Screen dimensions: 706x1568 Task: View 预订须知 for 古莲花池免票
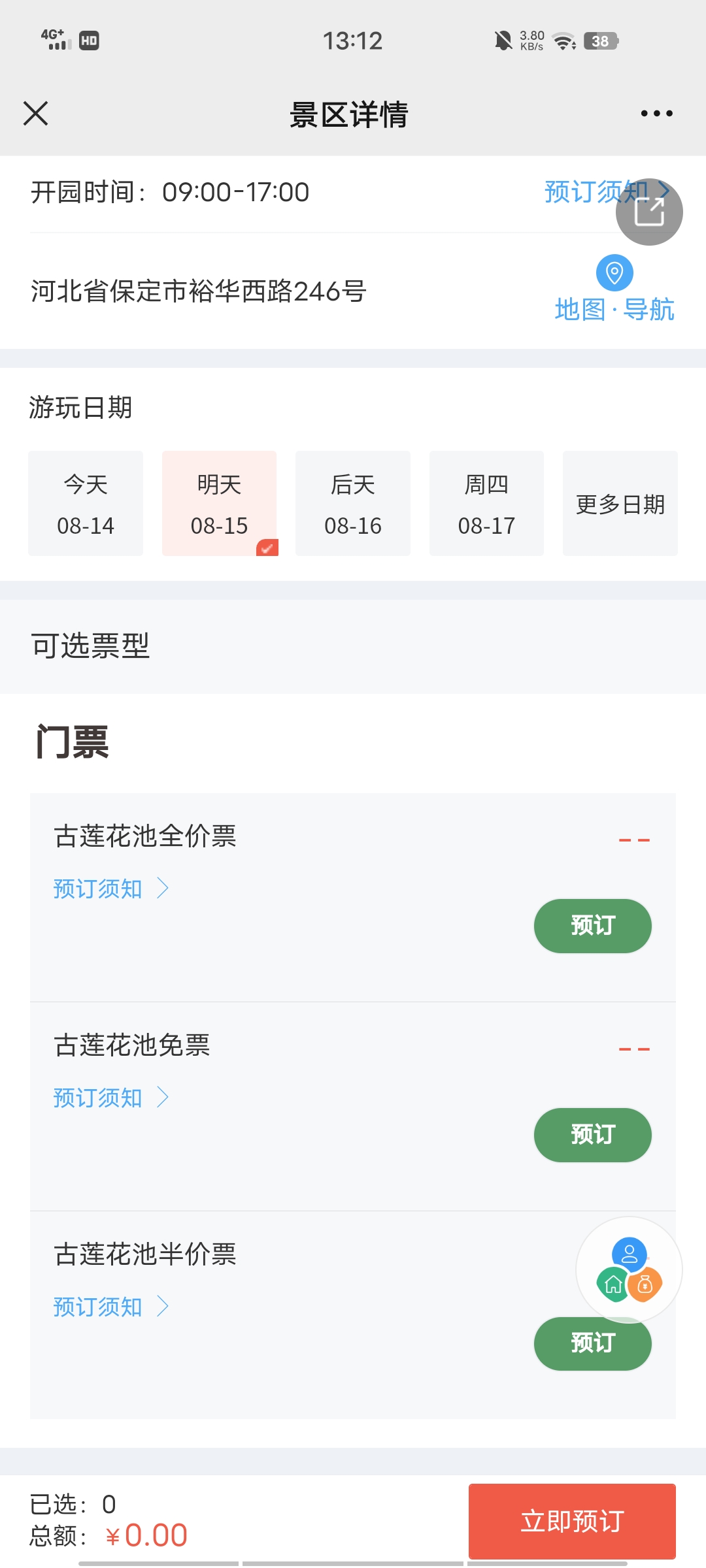coord(111,1098)
